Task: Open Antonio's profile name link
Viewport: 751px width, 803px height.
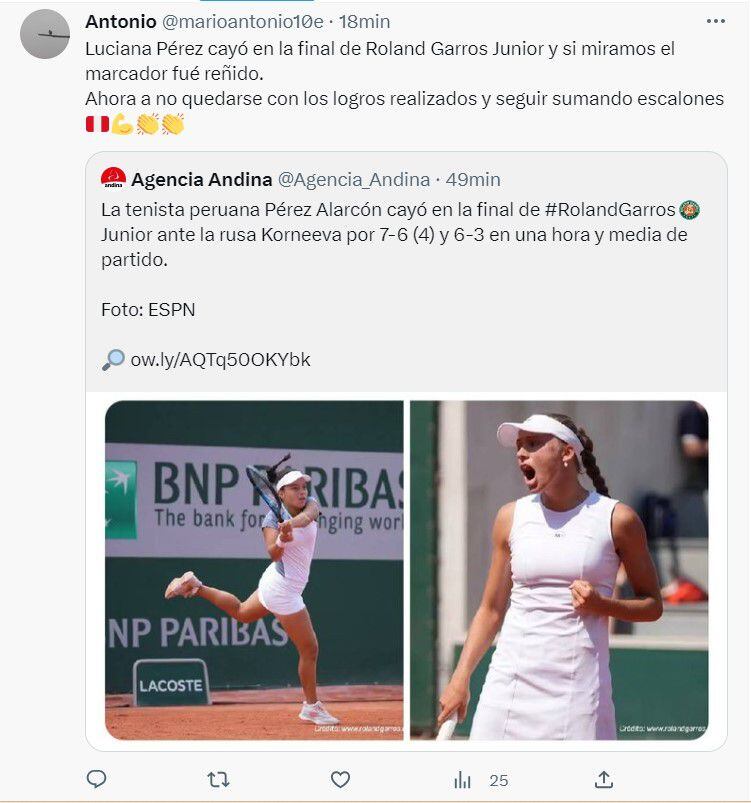Action: click(x=120, y=21)
